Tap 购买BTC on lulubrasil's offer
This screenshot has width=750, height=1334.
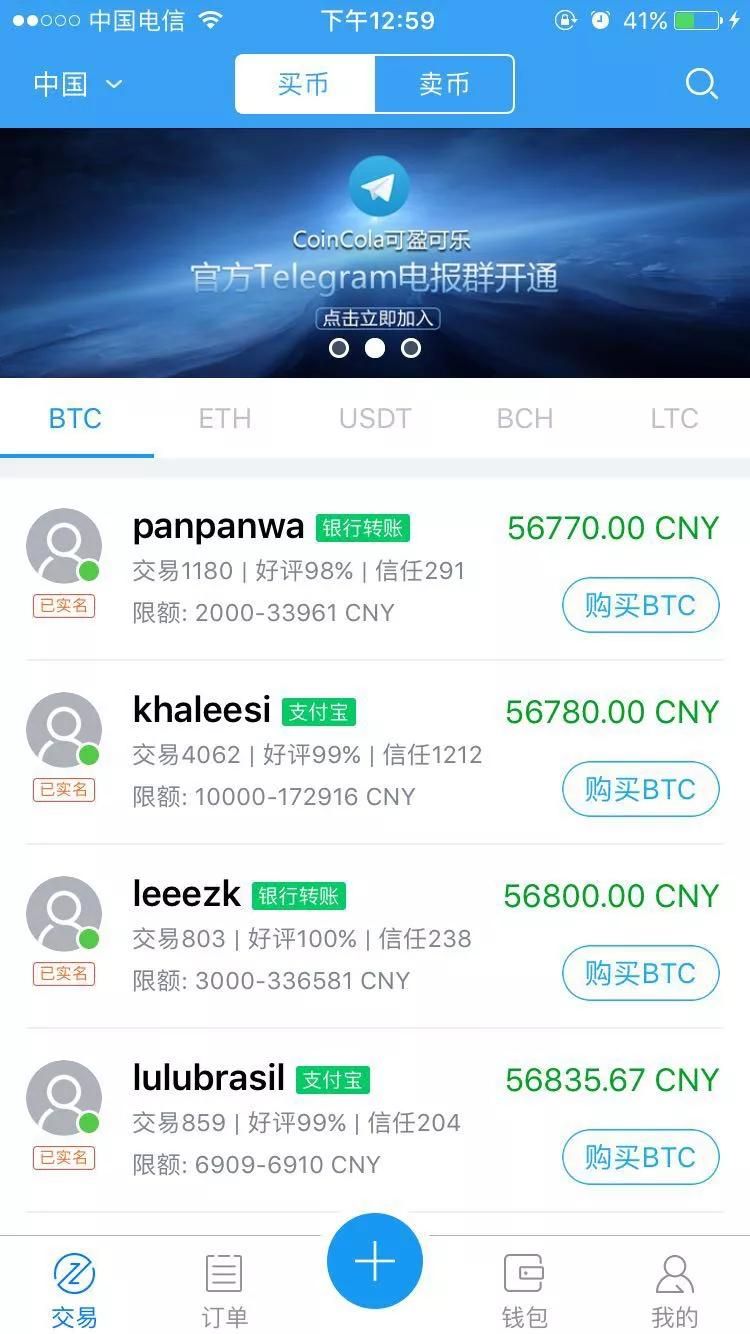[640, 1157]
